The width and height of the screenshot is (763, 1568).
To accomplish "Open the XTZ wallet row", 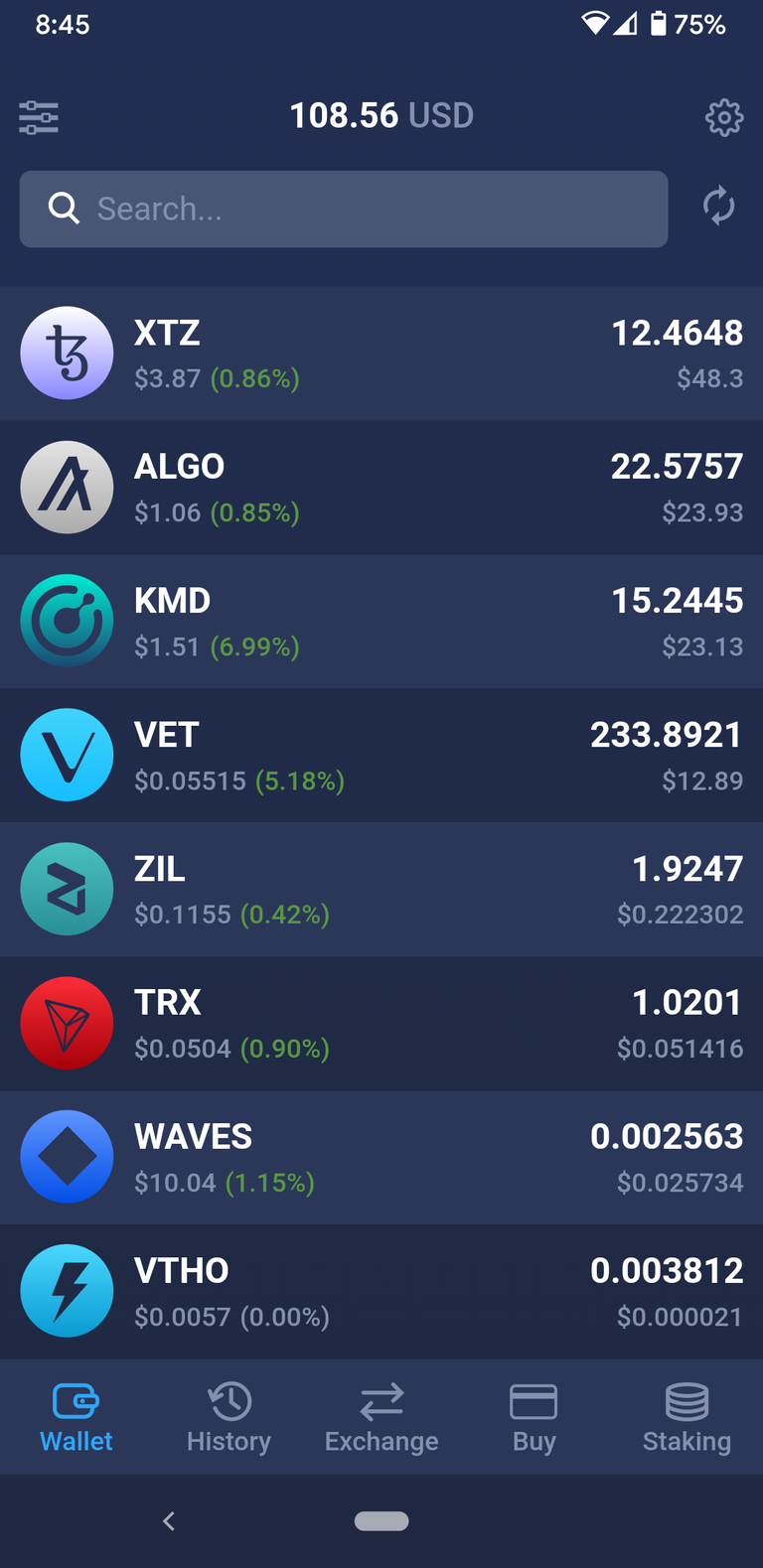I will [x=381, y=354].
